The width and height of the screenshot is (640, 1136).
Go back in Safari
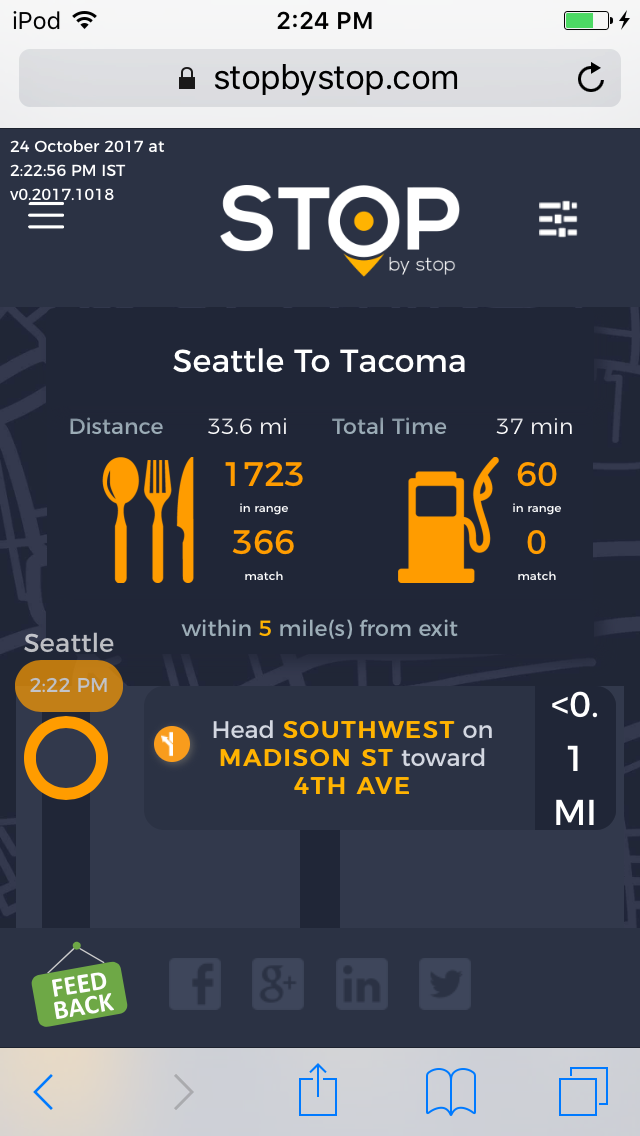(42, 1092)
